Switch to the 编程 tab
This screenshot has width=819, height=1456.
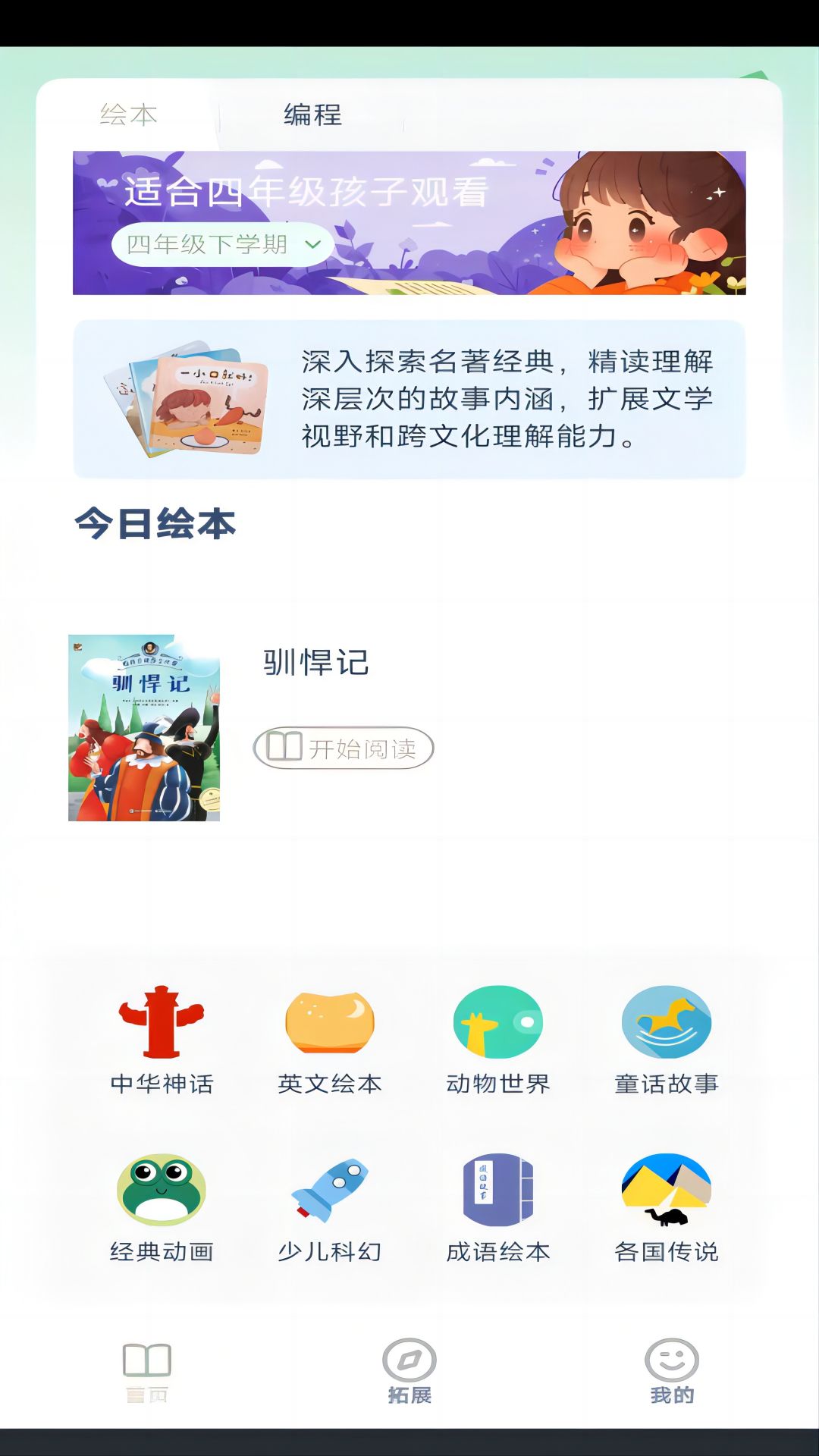tap(312, 115)
